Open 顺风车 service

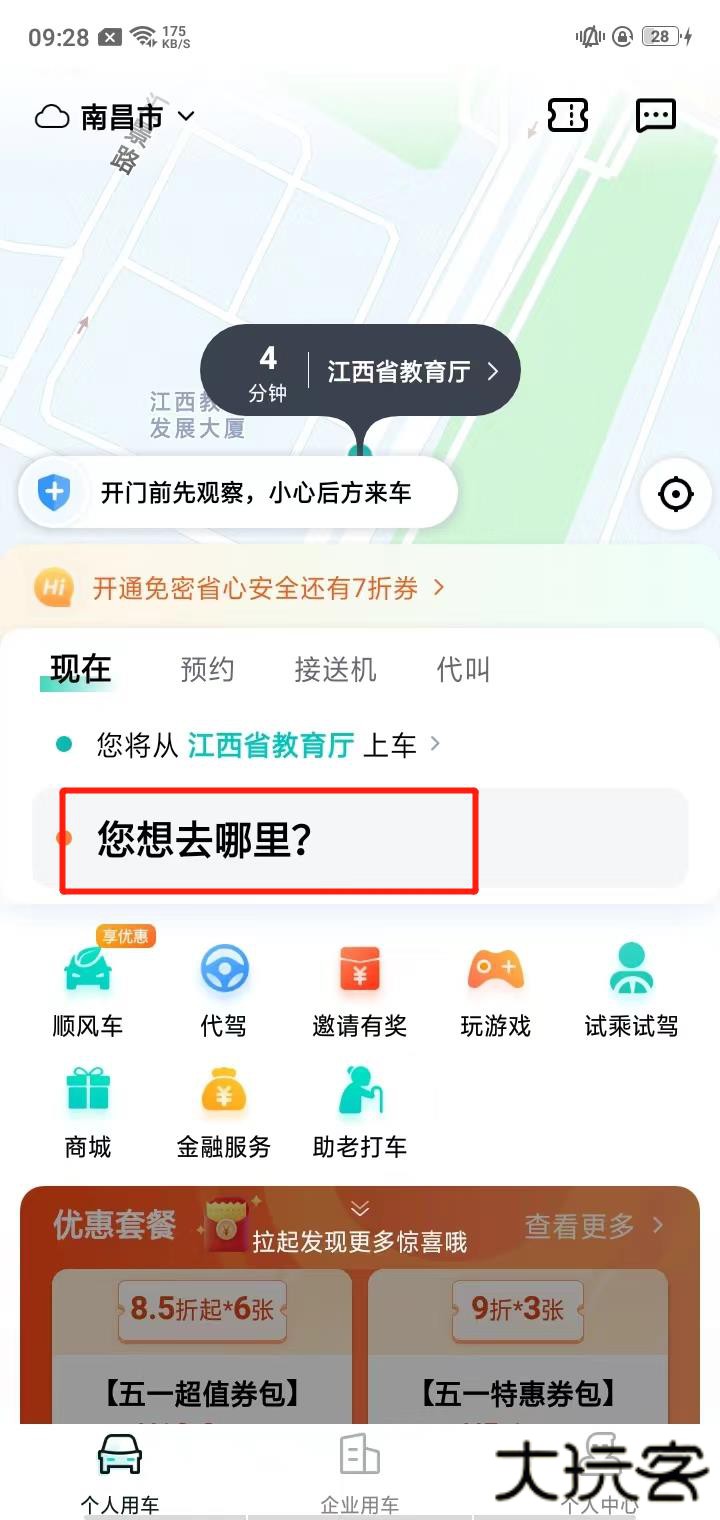[x=88, y=990]
